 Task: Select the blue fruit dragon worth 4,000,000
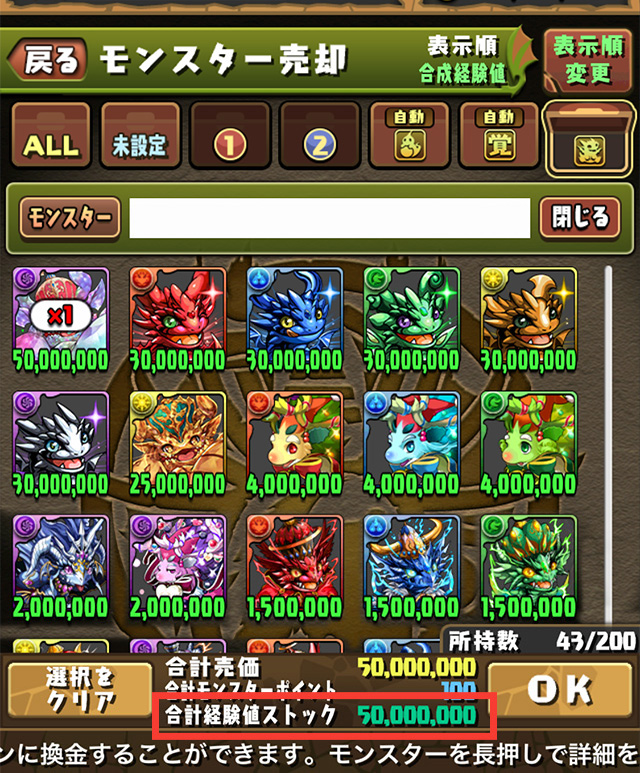click(x=412, y=437)
